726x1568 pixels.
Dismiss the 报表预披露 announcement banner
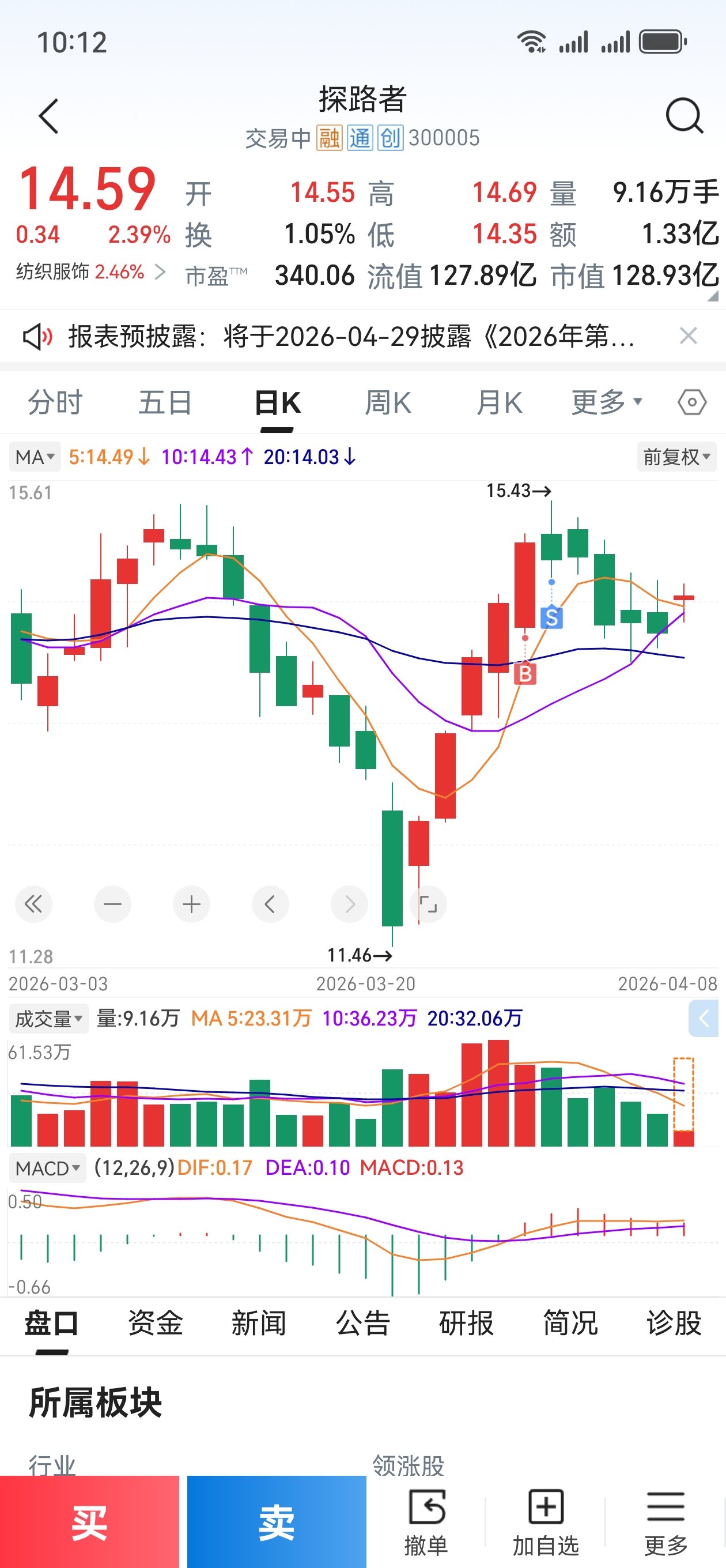[x=689, y=336]
